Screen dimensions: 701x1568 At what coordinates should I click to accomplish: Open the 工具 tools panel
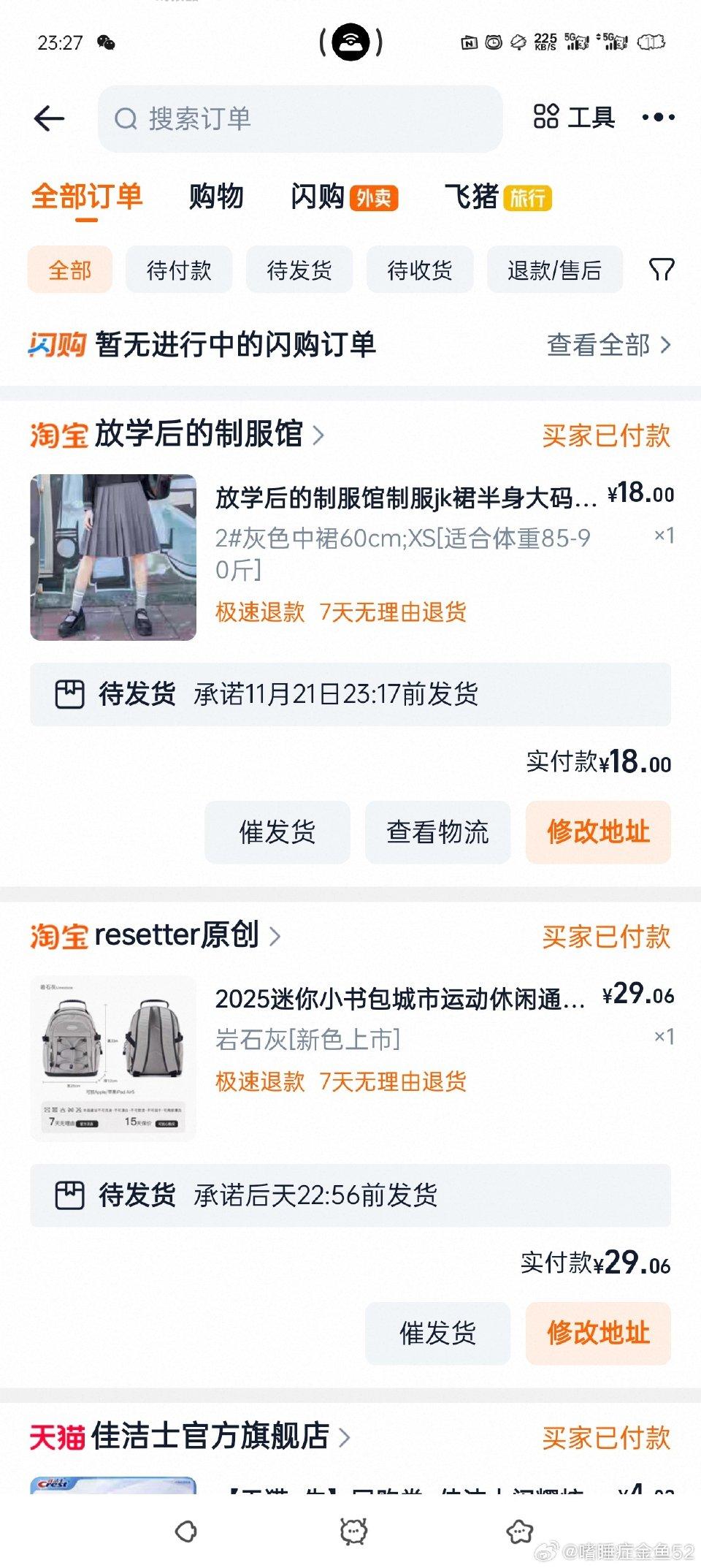pos(591,118)
